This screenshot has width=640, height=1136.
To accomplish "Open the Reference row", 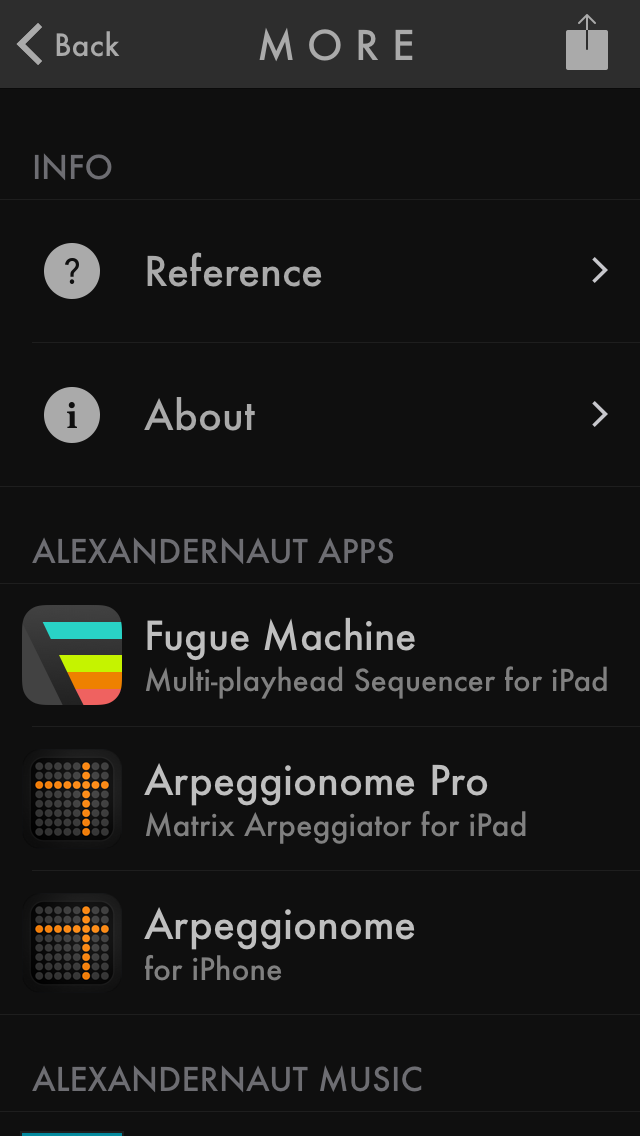I will (x=320, y=272).
